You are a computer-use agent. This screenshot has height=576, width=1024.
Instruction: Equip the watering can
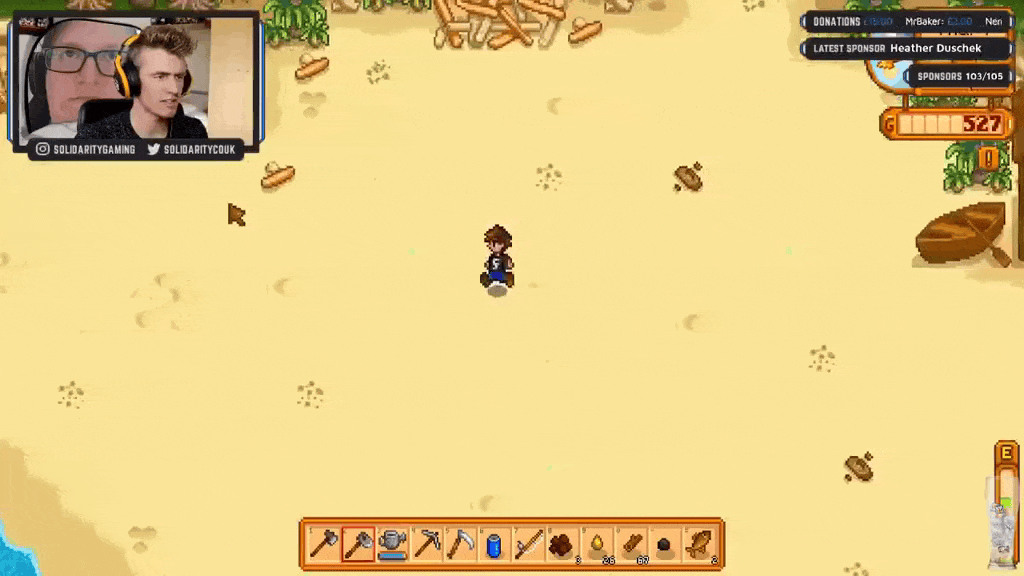(392, 545)
